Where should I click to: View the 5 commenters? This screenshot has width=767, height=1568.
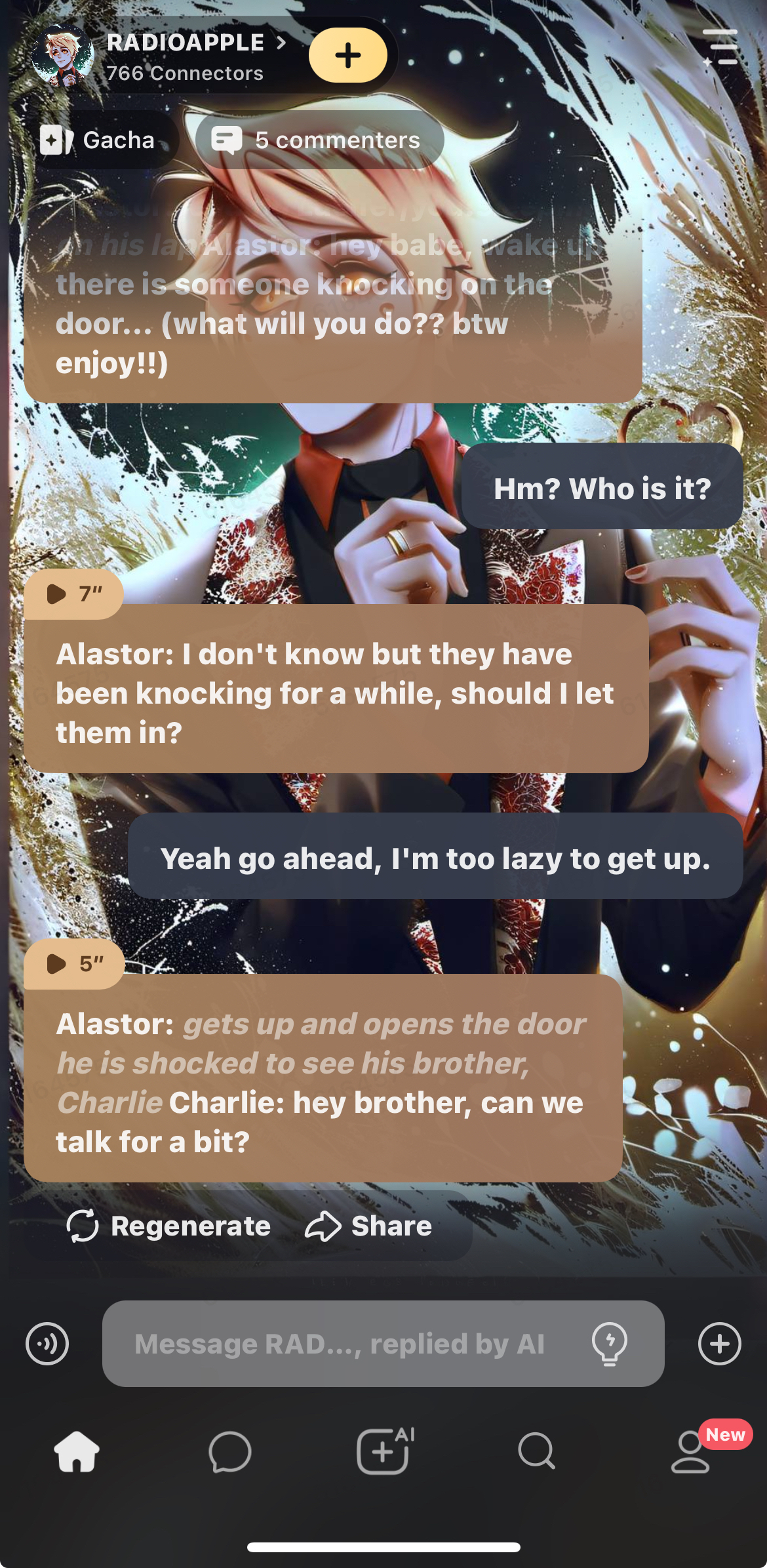pos(319,140)
